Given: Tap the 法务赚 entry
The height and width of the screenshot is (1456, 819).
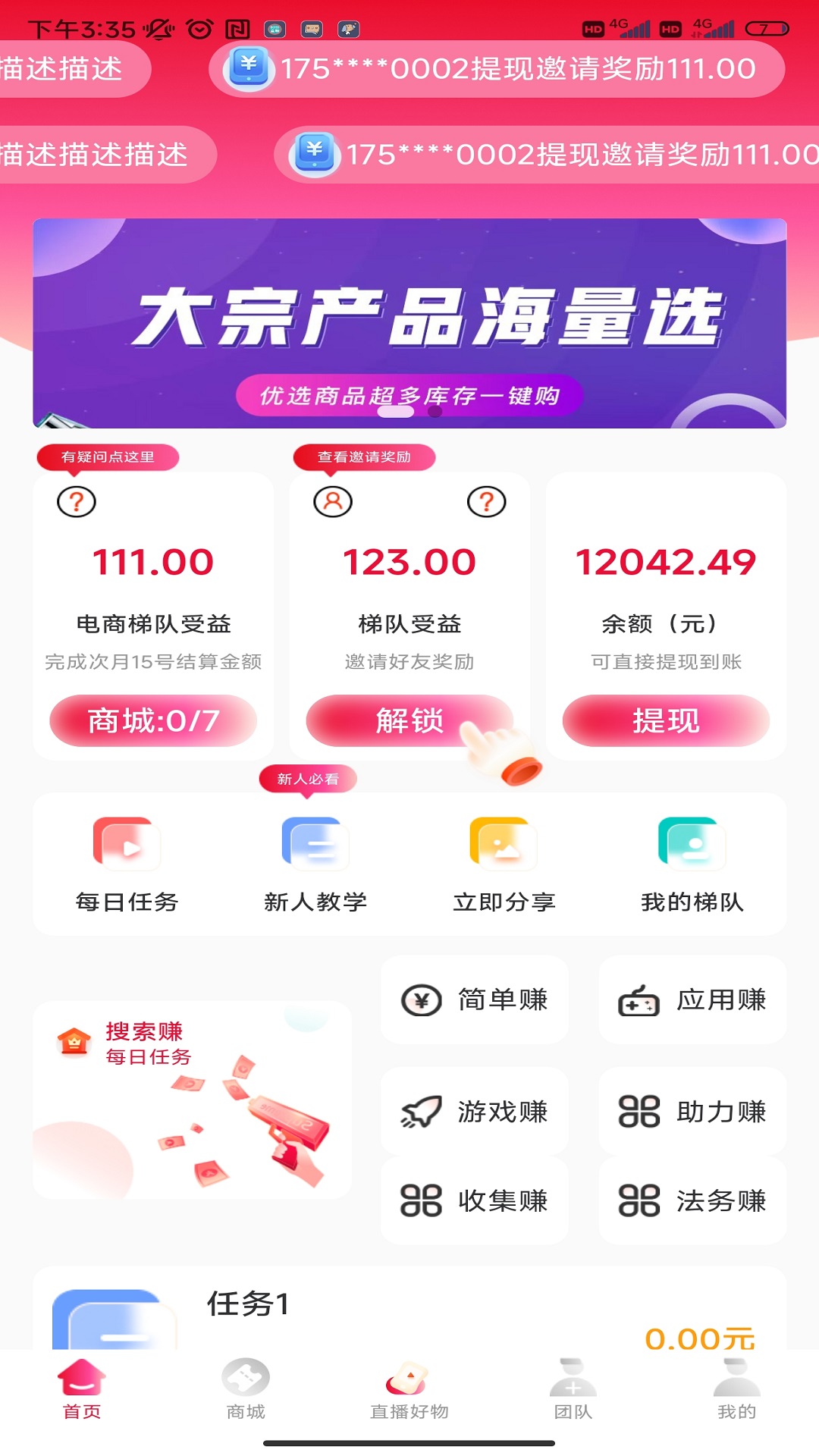Looking at the screenshot, I should [692, 1200].
